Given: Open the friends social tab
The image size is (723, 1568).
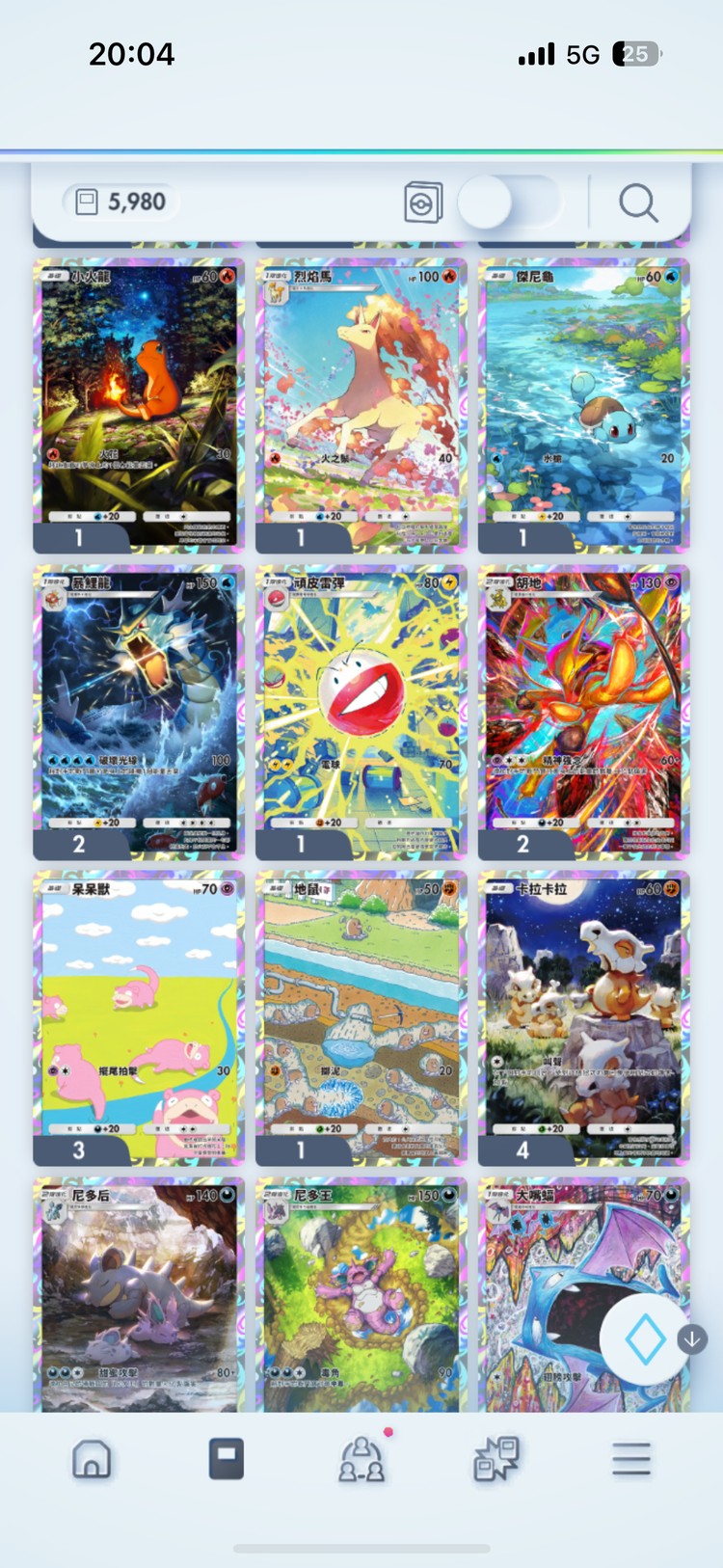Looking at the screenshot, I should click(x=361, y=1459).
